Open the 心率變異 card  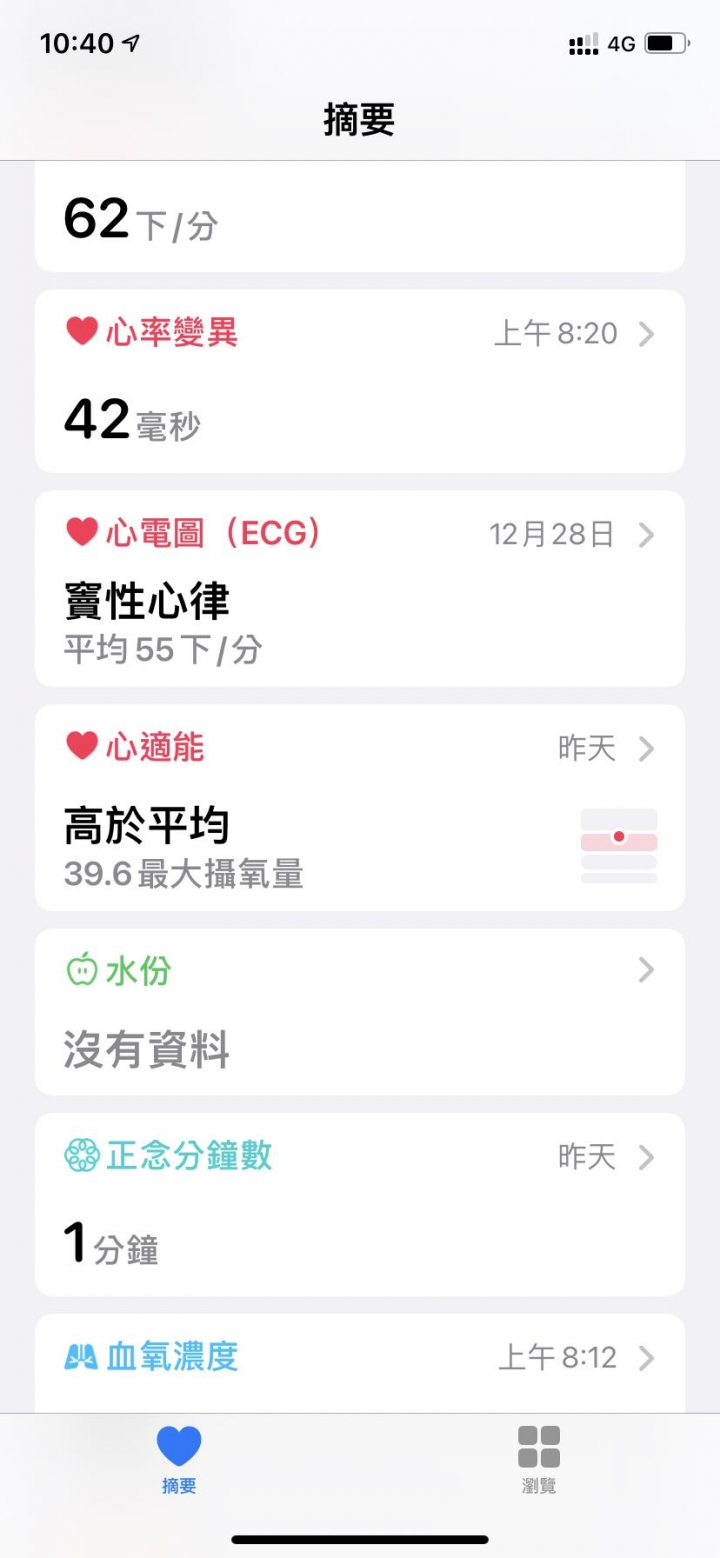click(360, 381)
